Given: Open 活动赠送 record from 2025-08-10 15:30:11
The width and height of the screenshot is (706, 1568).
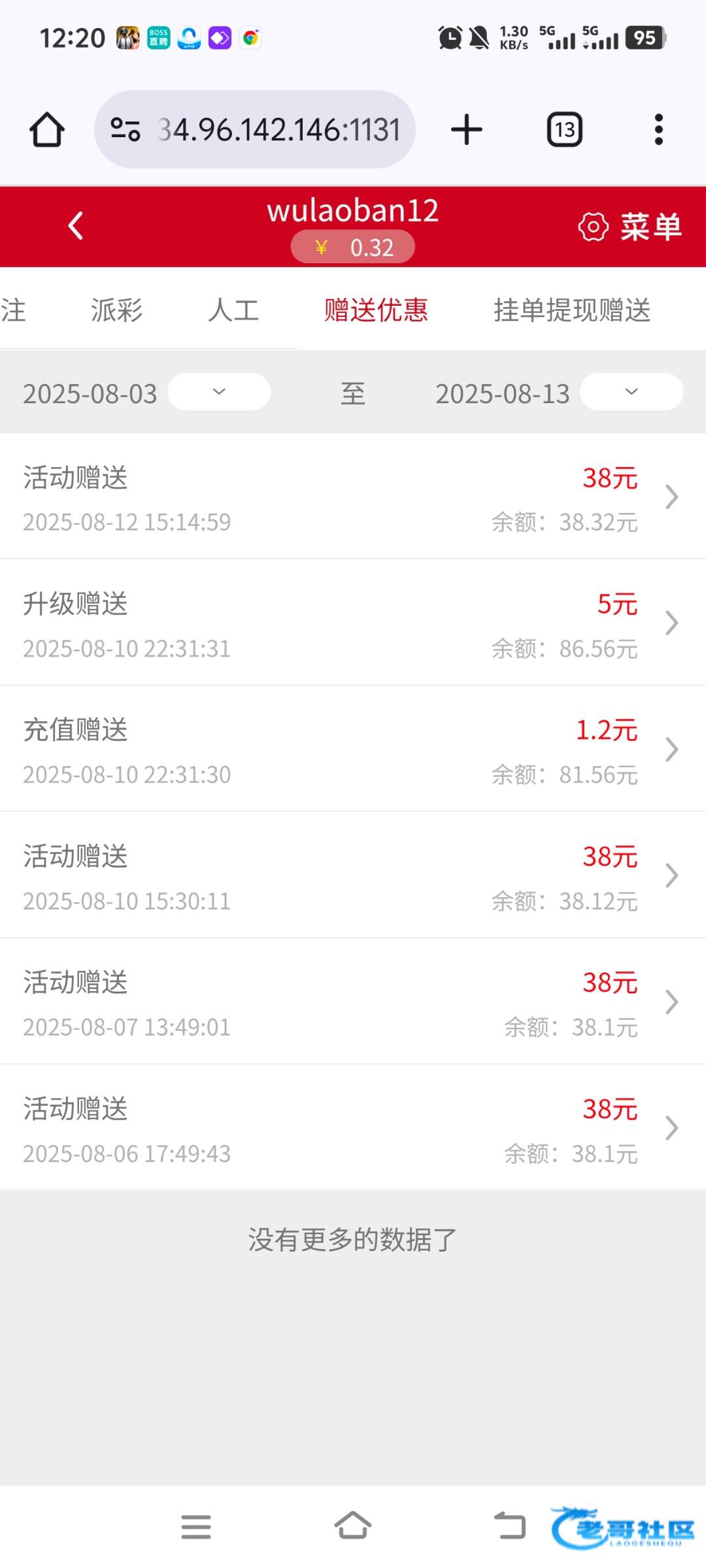Looking at the screenshot, I should [353, 875].
